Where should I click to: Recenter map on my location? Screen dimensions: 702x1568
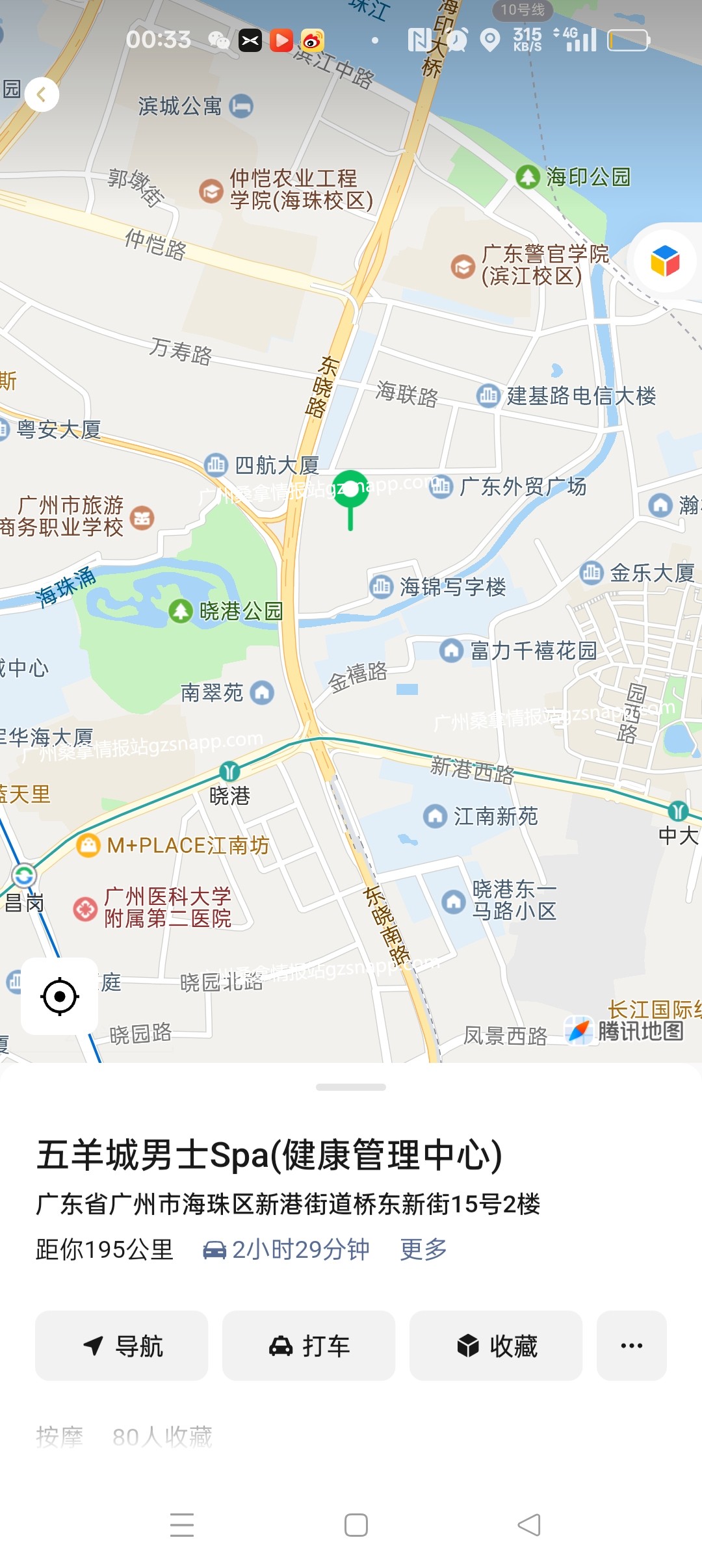click(60, 996)
